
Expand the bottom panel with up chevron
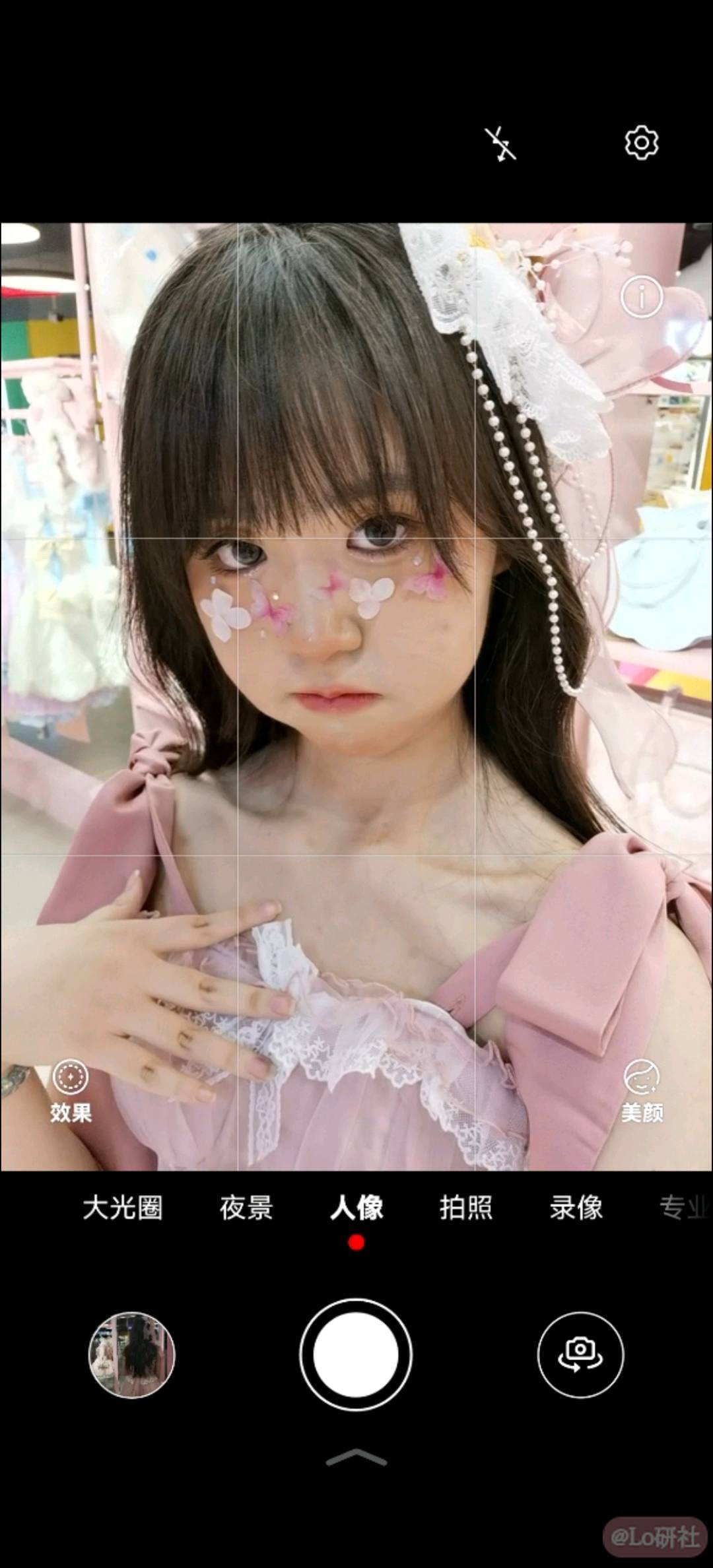pos(356,1458)
